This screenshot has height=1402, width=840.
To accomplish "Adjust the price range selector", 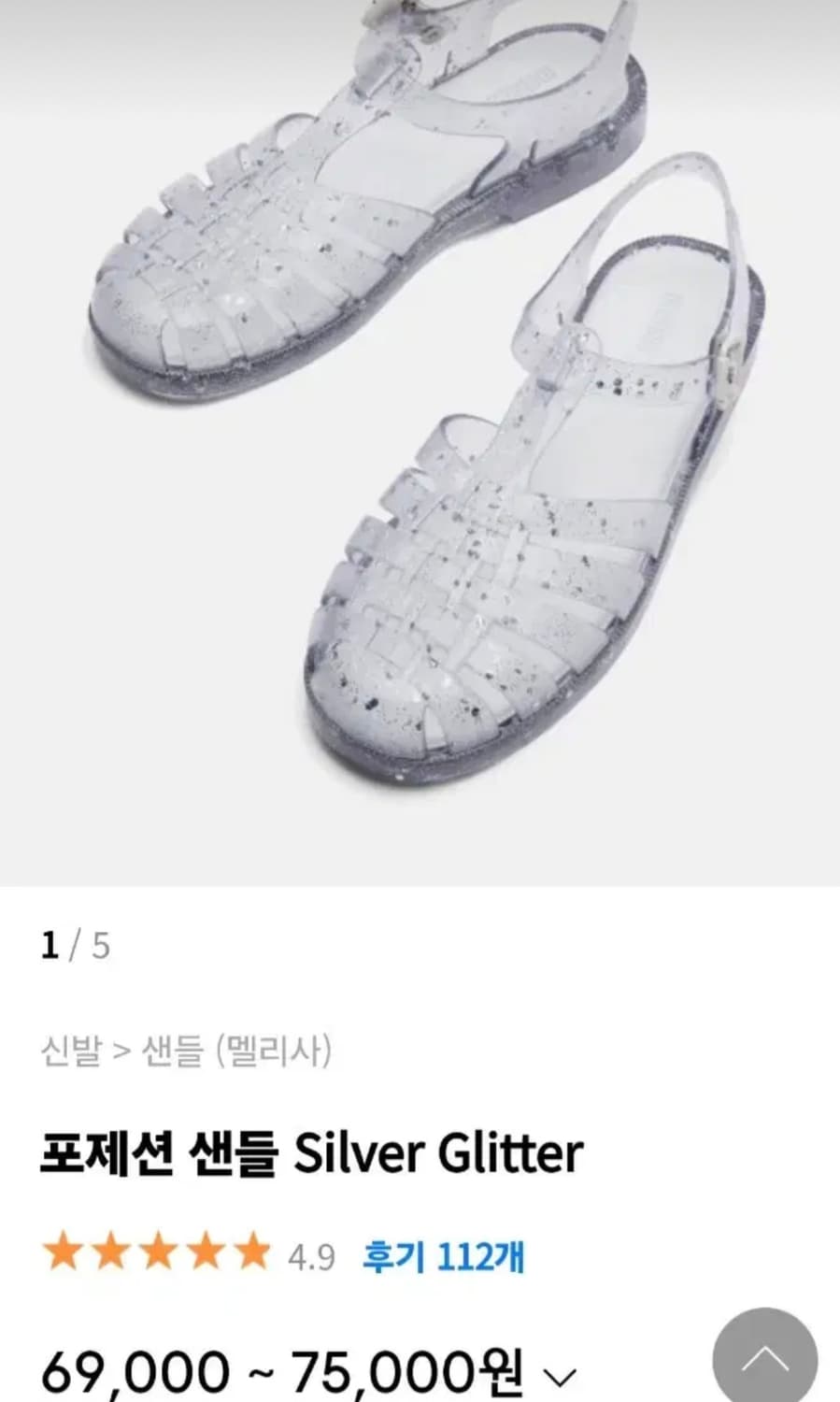I will (280, 1372).
